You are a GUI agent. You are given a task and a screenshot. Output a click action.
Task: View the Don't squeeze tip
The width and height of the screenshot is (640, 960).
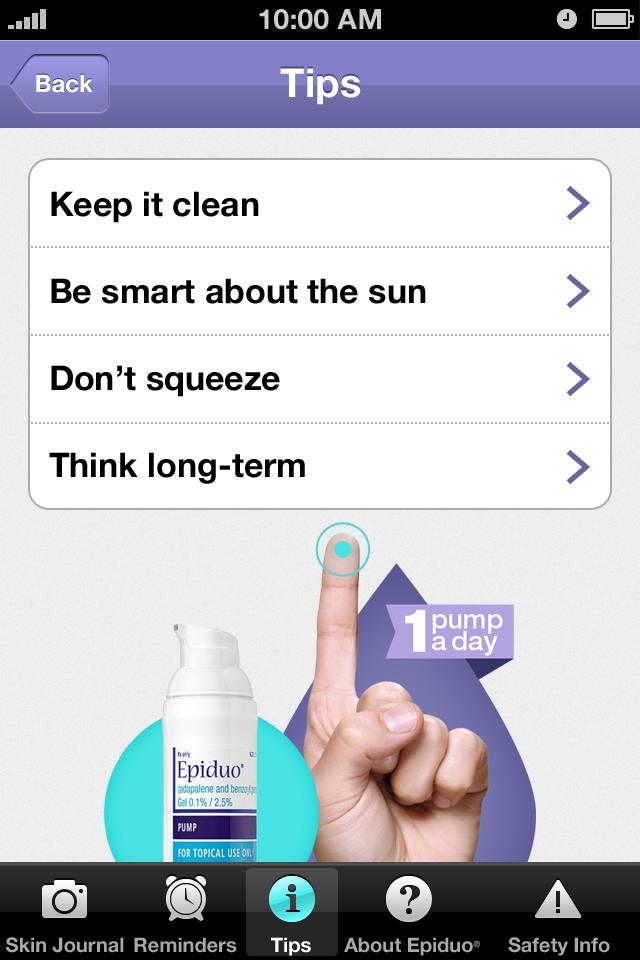click(x=319, y=379)
